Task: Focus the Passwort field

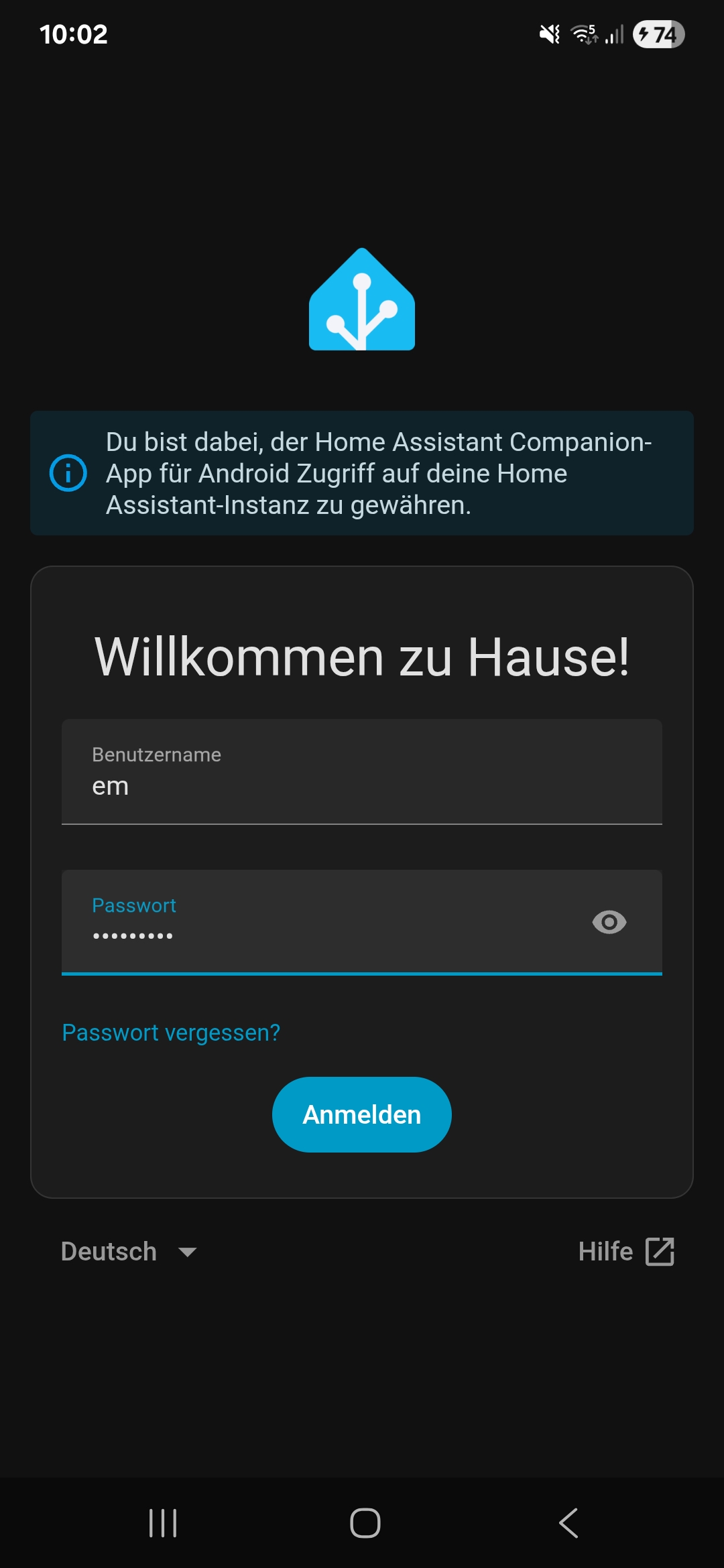Action: (x=322, y=922)
